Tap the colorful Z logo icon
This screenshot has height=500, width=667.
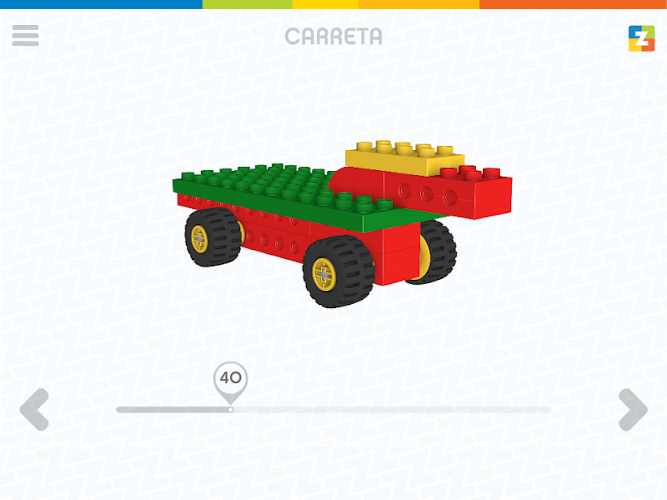pyautogui.click(x=641, y=38)
